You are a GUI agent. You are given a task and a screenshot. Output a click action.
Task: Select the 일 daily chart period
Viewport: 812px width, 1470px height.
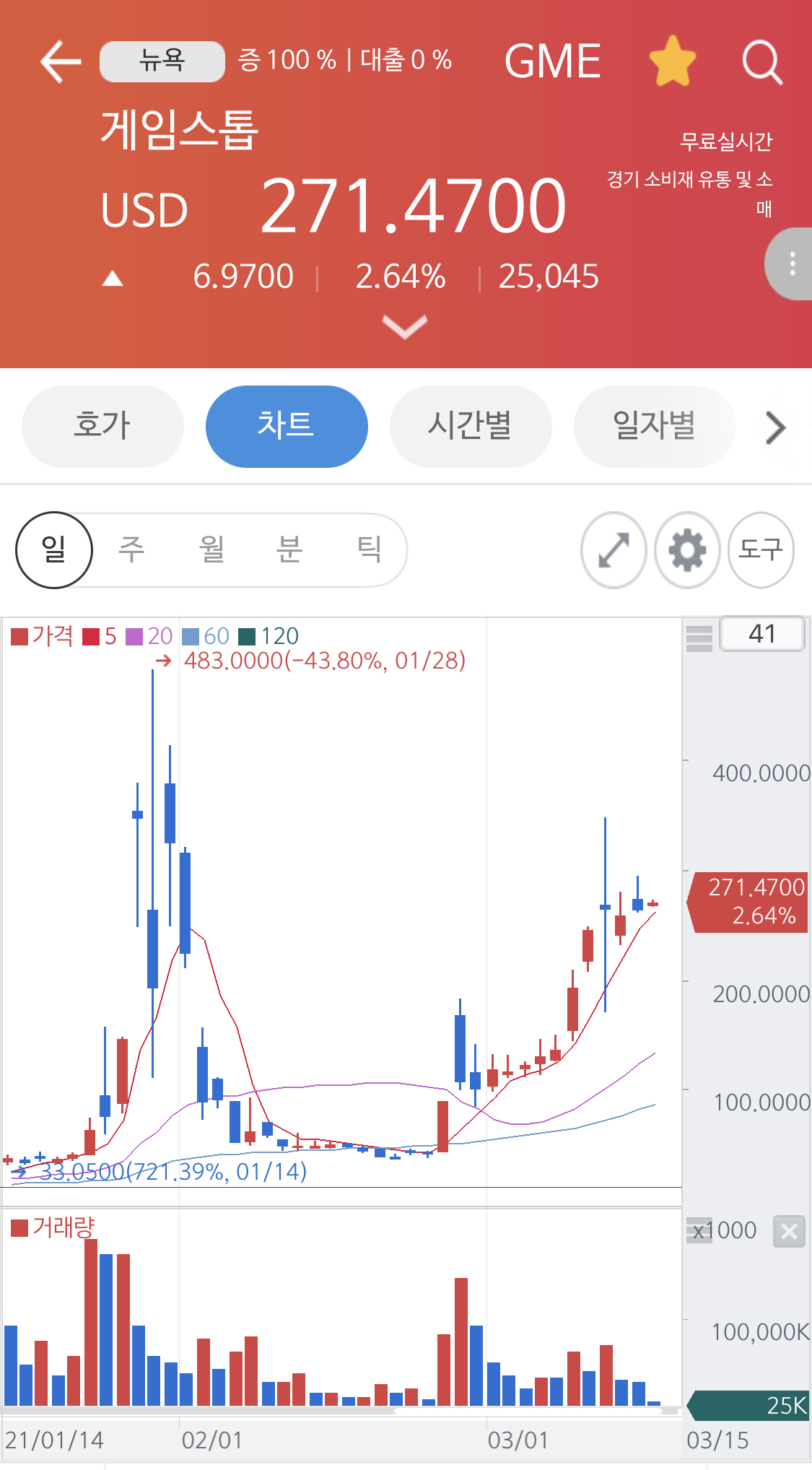click(54, 550)
